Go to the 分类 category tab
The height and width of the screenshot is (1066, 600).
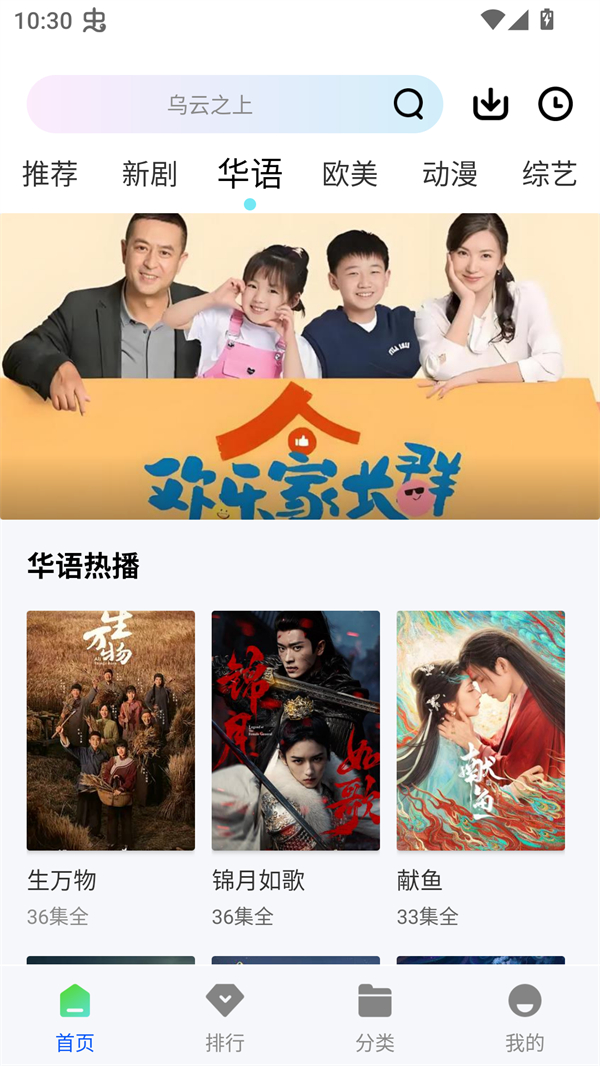pyautogui.click(x=375, y=1016)
